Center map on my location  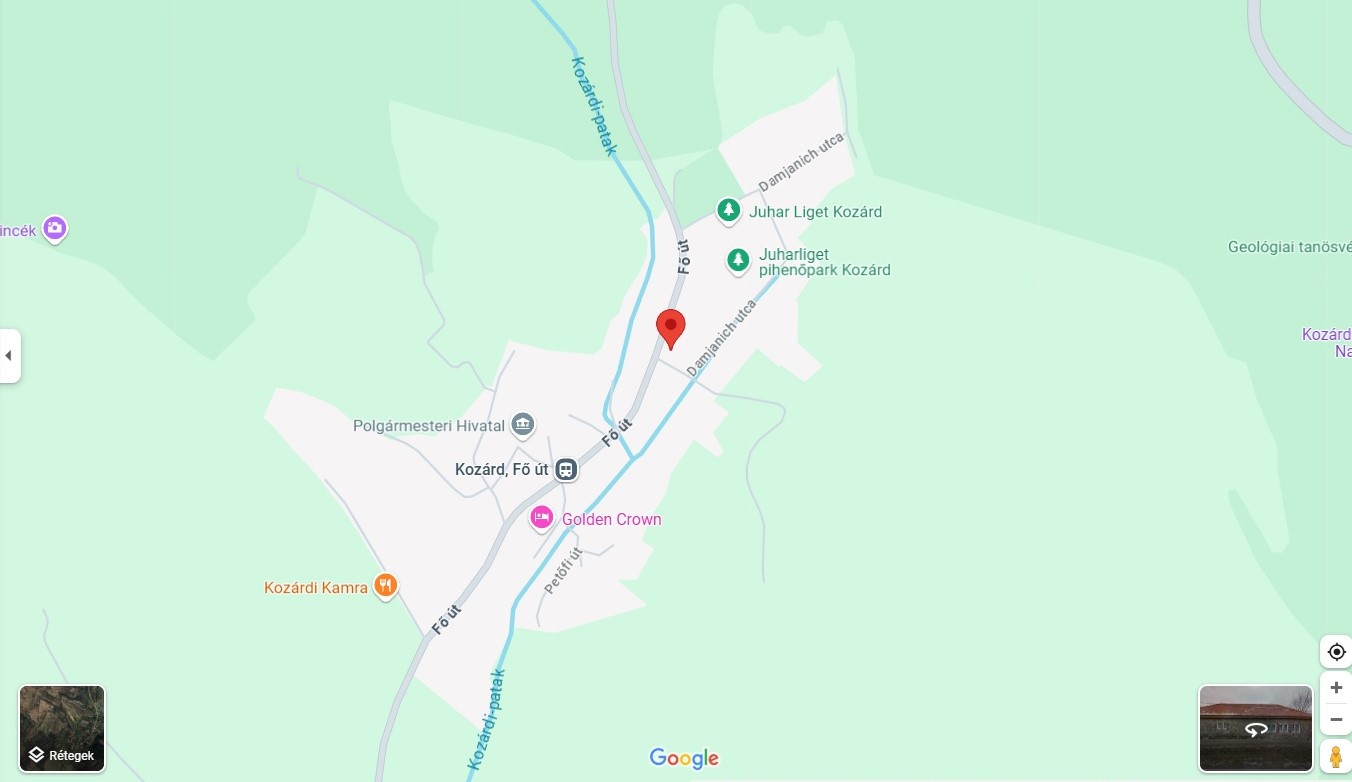[1336, 652]
